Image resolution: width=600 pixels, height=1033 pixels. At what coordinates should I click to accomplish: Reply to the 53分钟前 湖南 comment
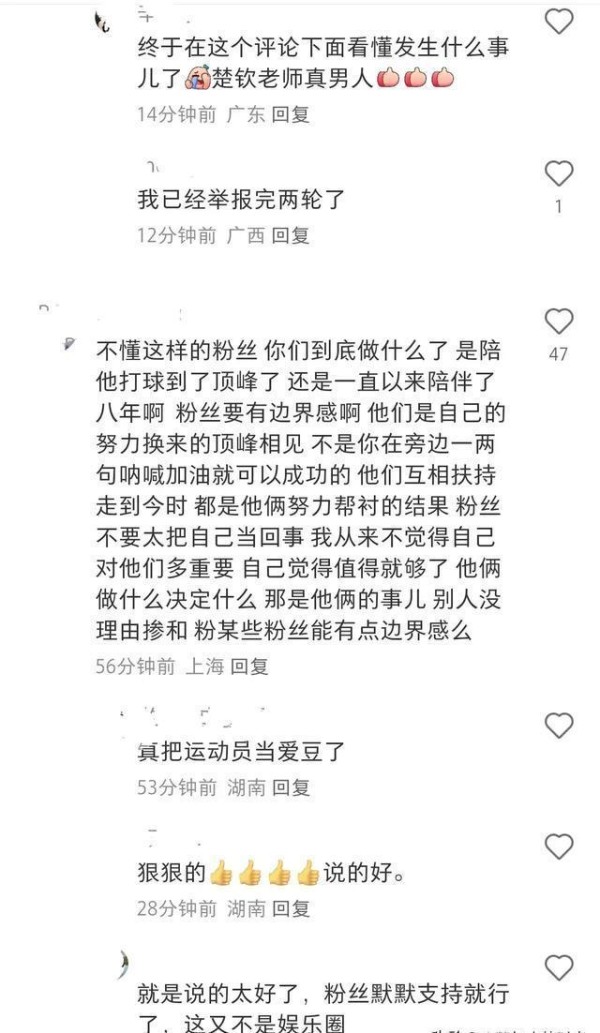(291, 787)
